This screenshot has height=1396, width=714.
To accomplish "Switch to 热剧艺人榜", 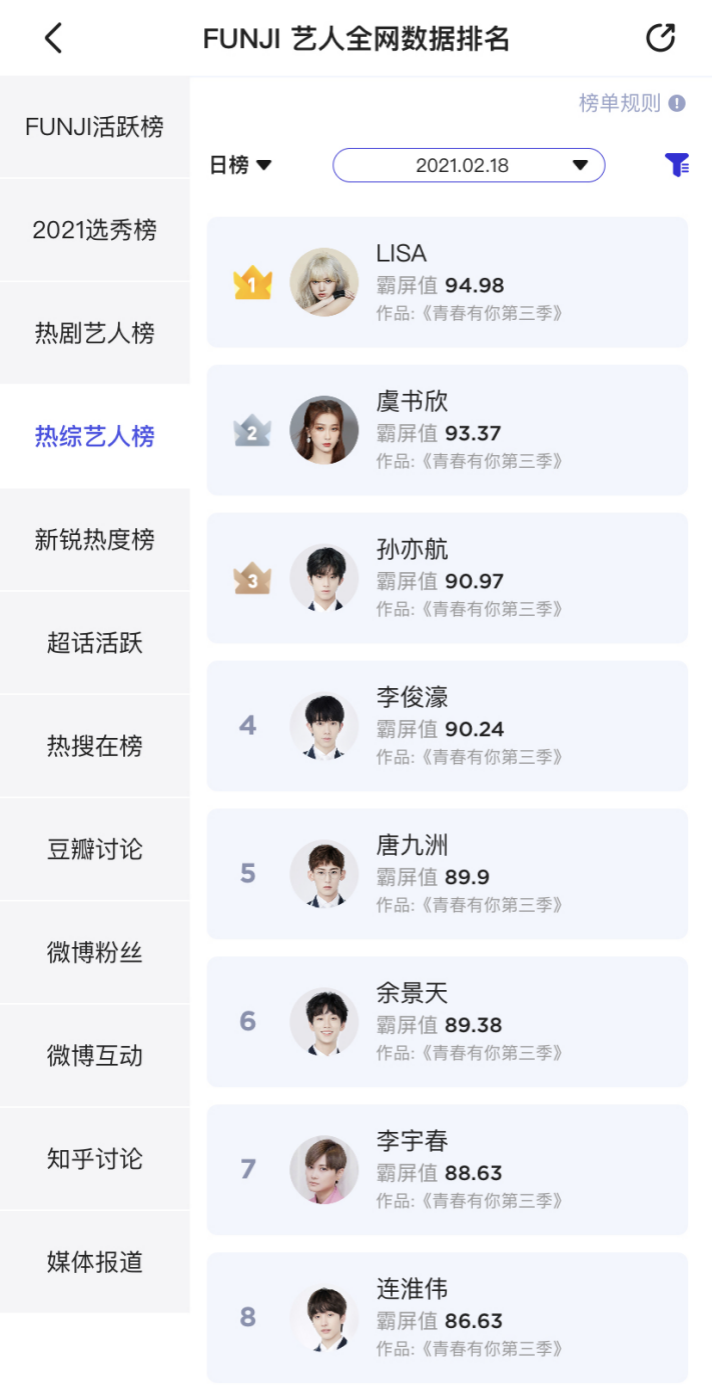I will tap(95, 333).
